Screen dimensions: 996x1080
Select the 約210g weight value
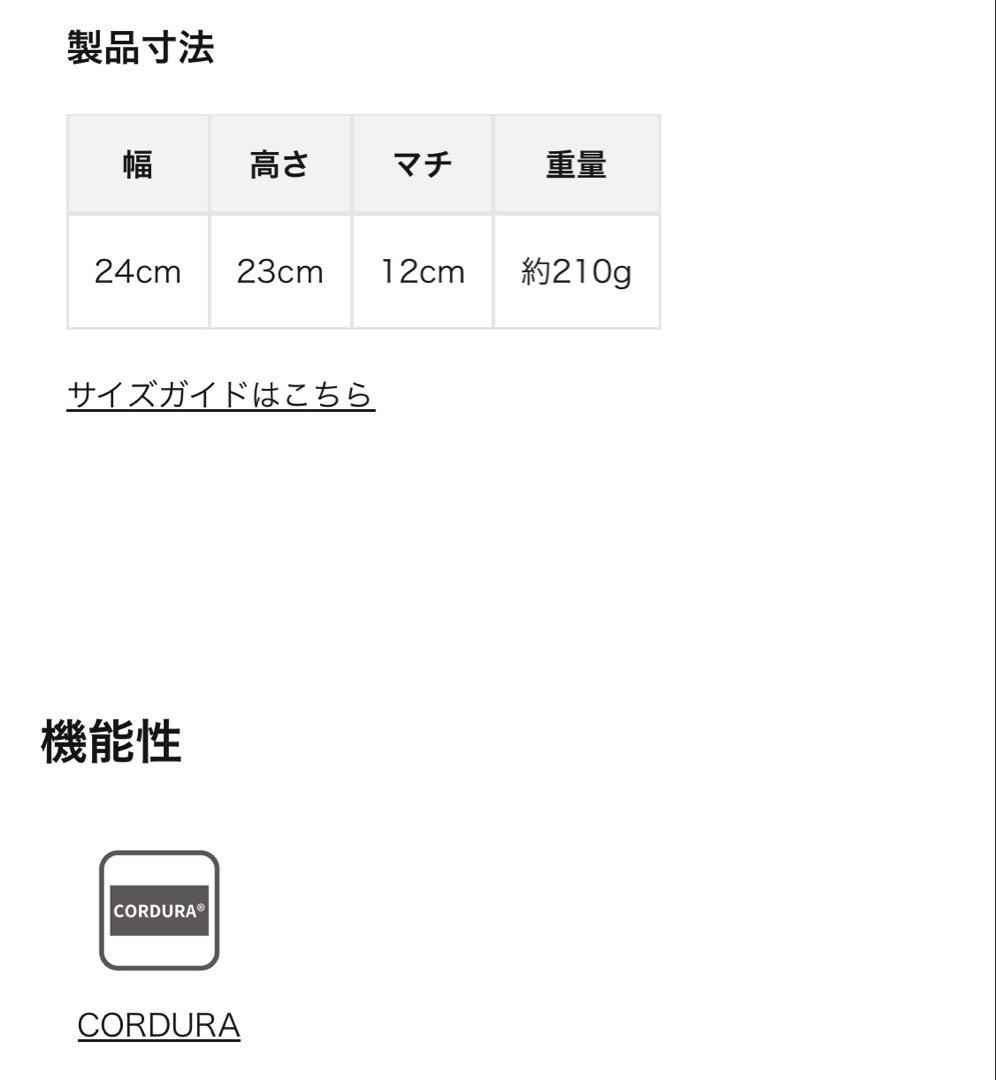[x=576, y=270]
